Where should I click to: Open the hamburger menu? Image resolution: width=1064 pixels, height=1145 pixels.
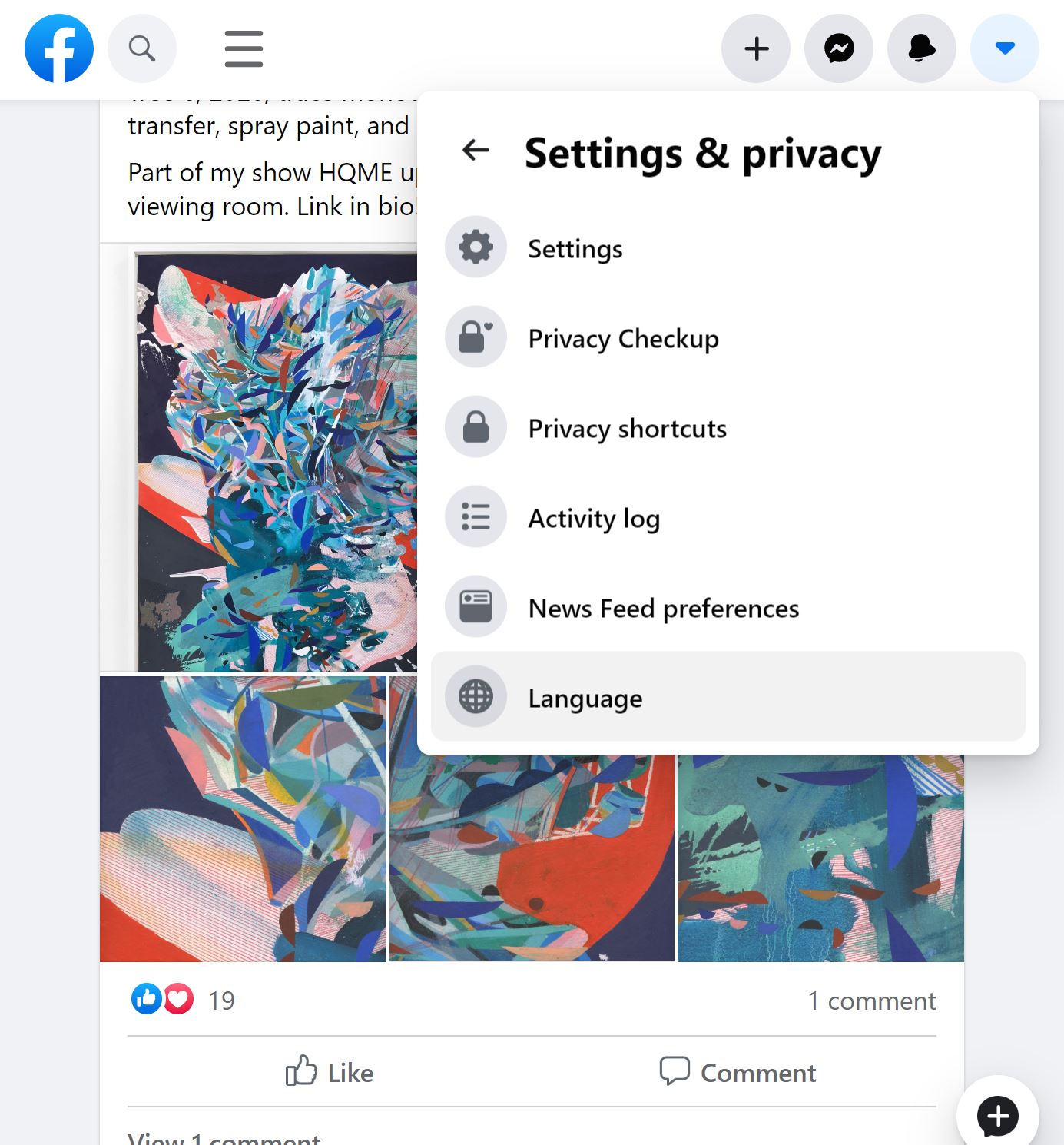click(244, 48)
